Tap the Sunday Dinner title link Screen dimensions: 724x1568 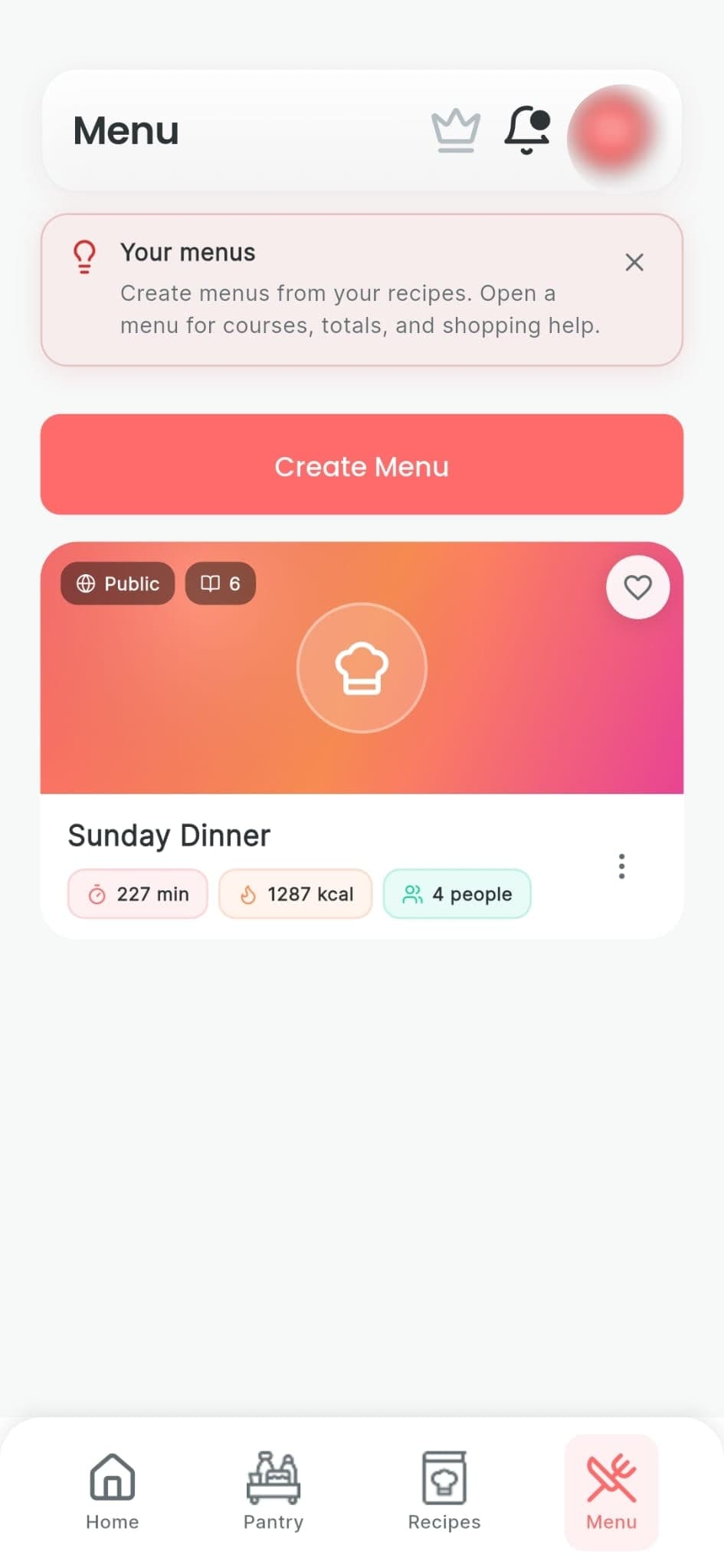point(169,835)
